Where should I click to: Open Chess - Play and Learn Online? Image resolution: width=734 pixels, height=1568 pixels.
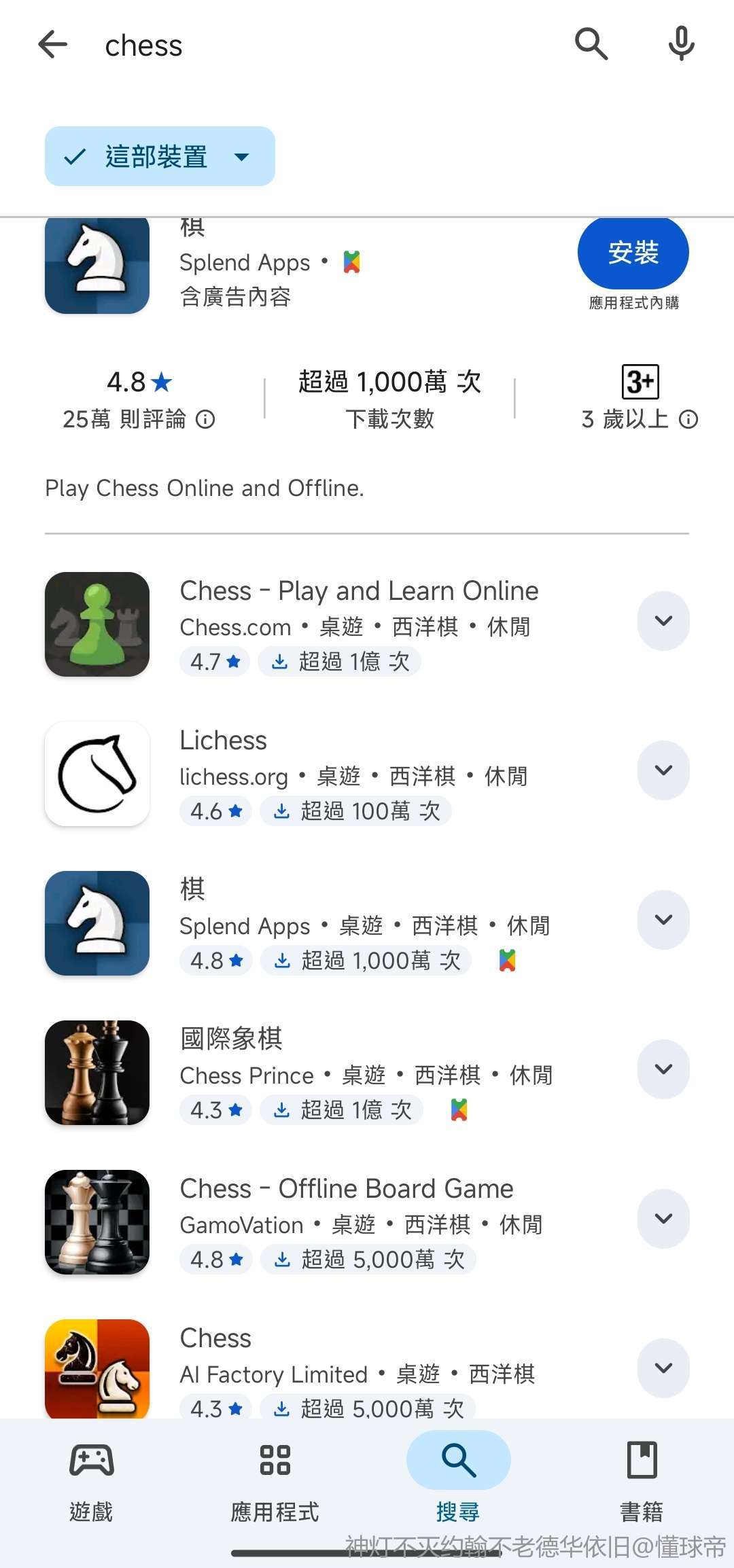point(359,591)
